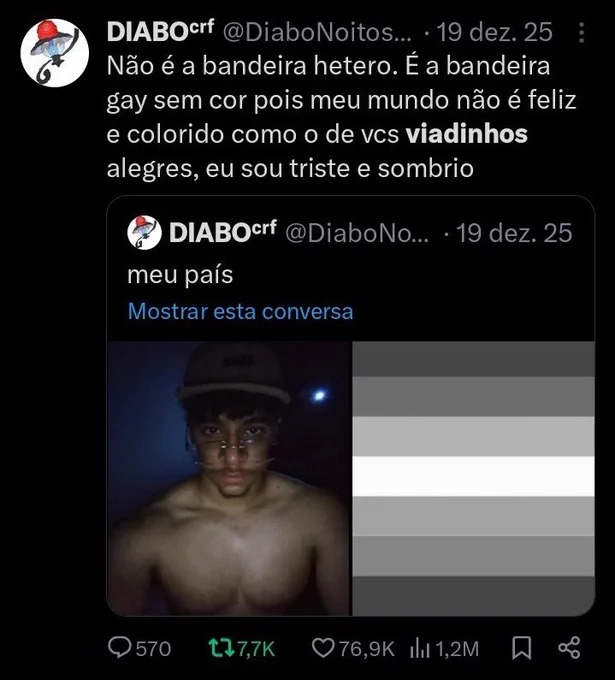The height and width of the screenshot is (680, 615).
Task: Open the grayscale flag image
Action: (x=473, y=478)
